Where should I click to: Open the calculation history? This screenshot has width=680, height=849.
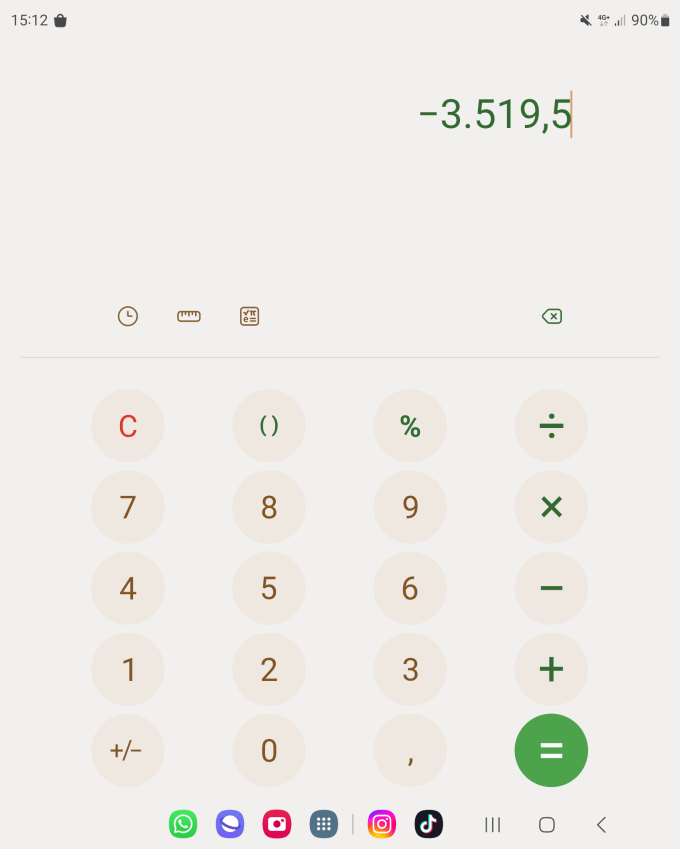[128, 316]
